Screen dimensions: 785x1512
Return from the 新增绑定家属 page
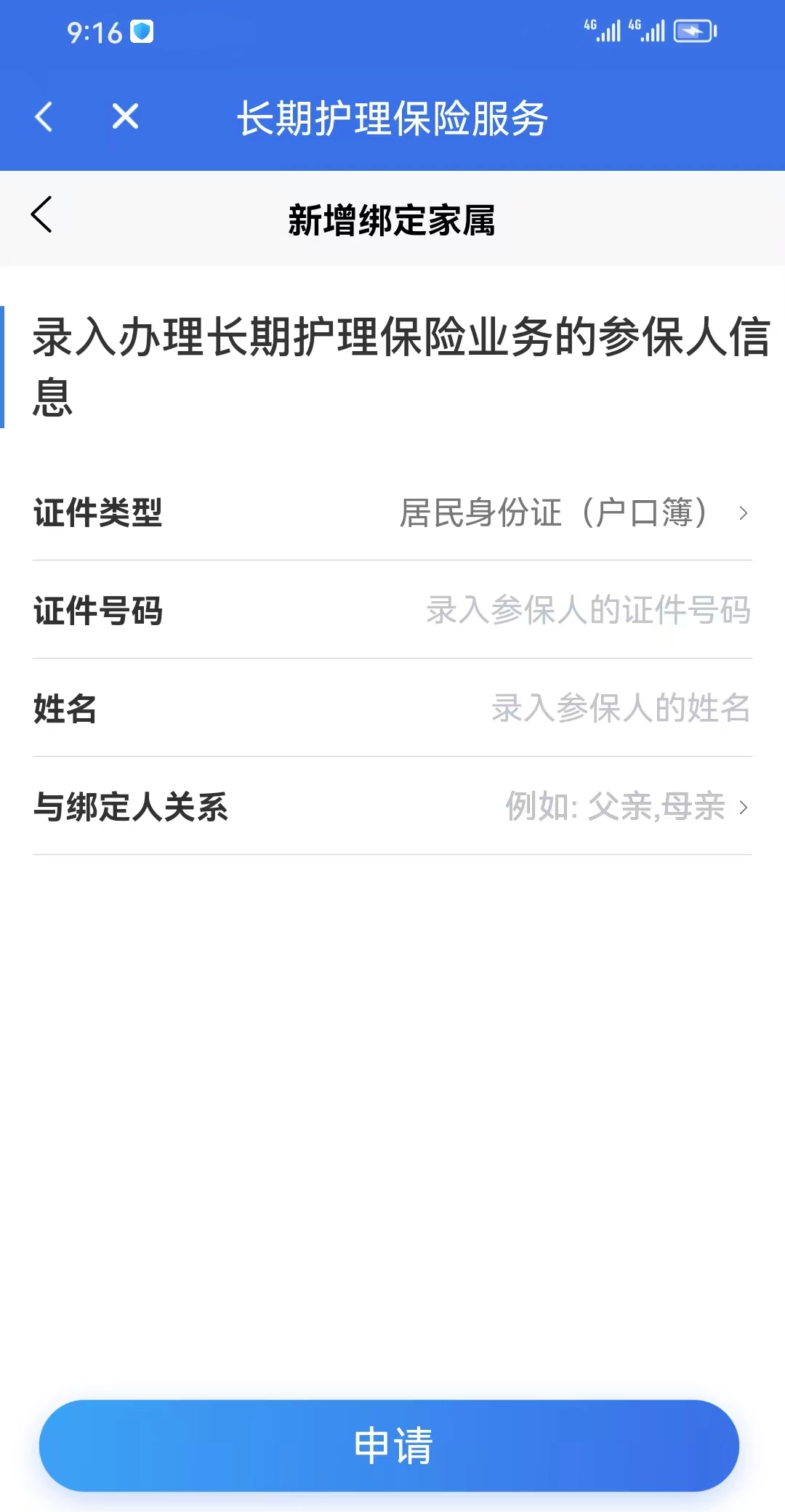point(41,215)
